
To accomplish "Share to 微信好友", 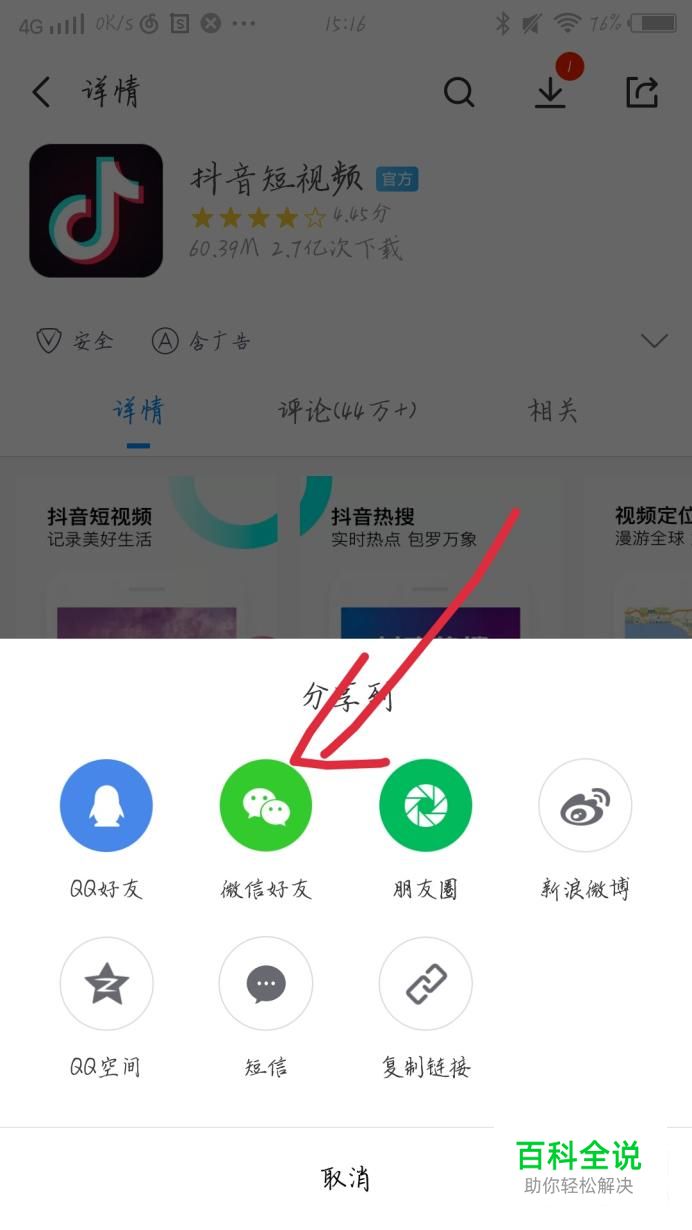I will click(266, 805).
